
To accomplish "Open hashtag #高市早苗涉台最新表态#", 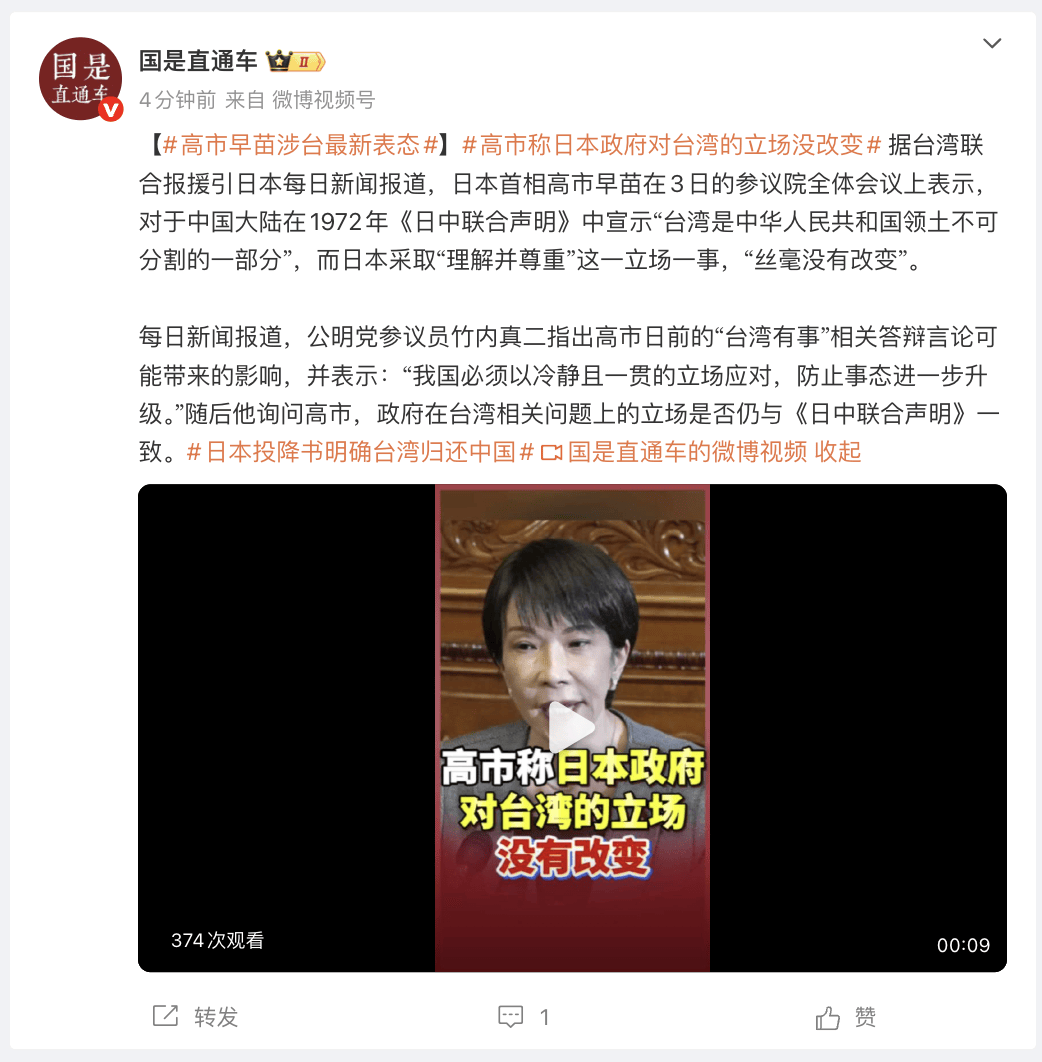I will coord(300,145).
